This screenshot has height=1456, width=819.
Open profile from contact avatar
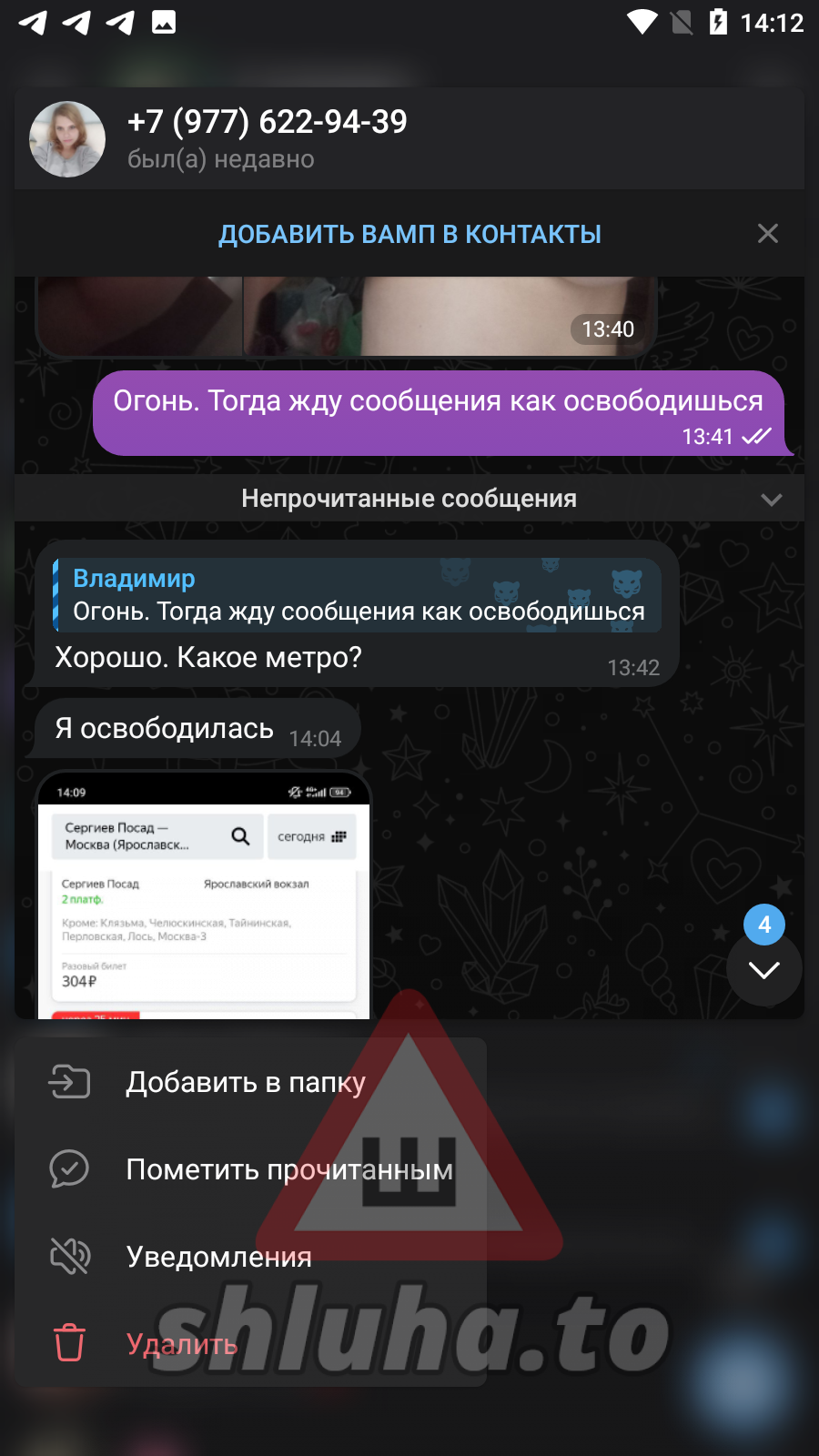(x=67, y=139)
